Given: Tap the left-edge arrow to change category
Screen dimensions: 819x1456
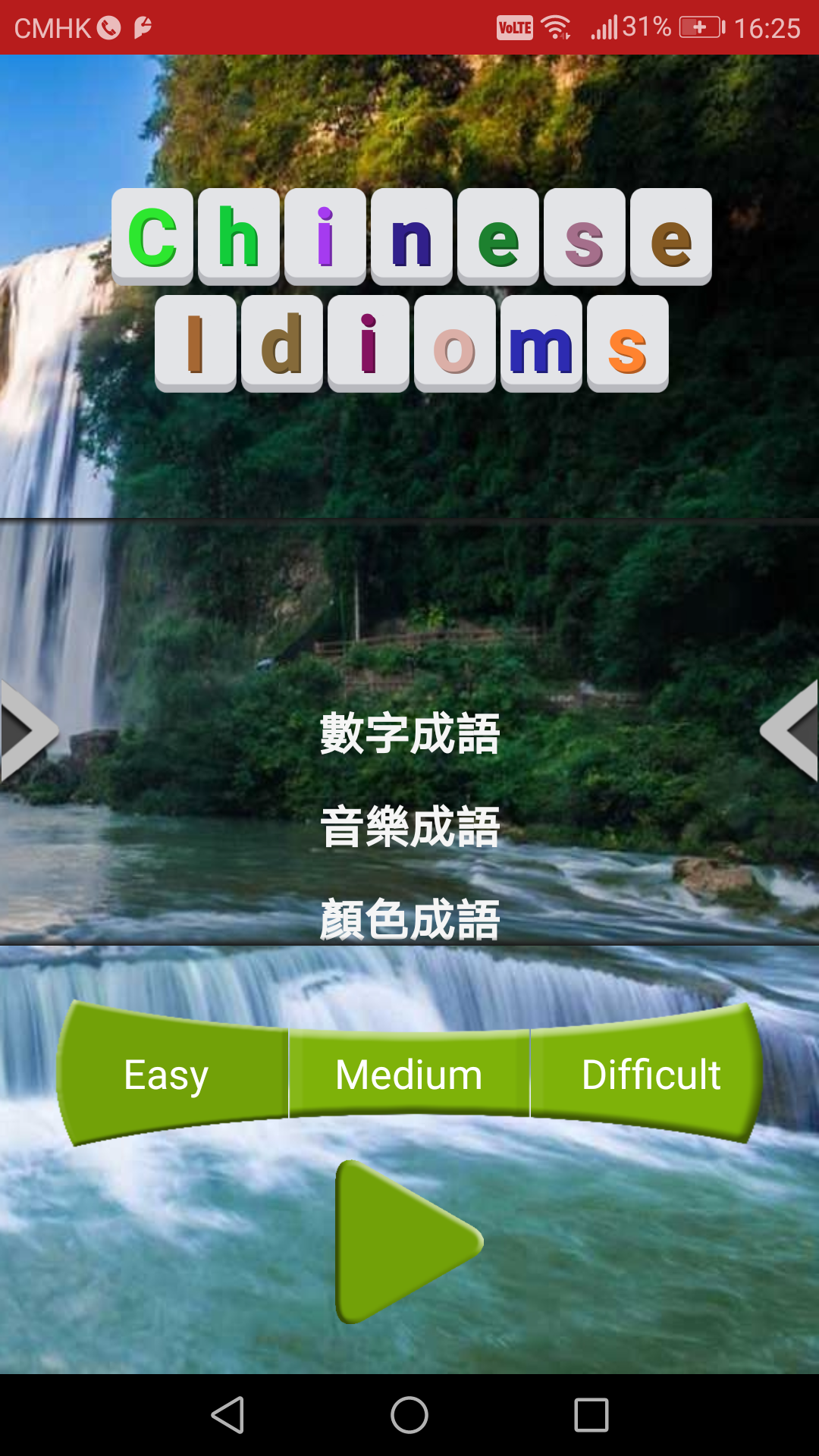Looking at the screenshot, I should (29, 731).
